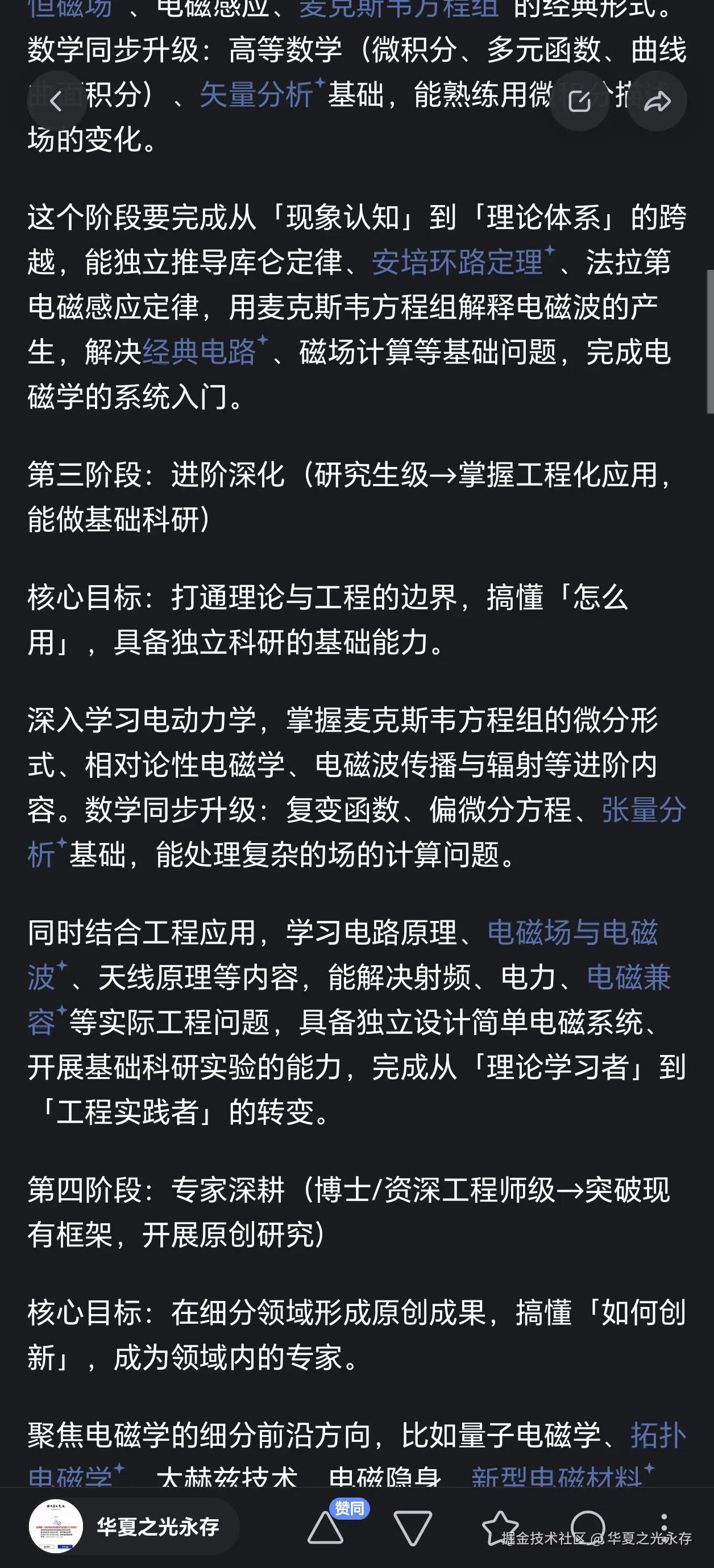
Task: Open the 安培环路定理 entity link
Action: click(460, 262)
